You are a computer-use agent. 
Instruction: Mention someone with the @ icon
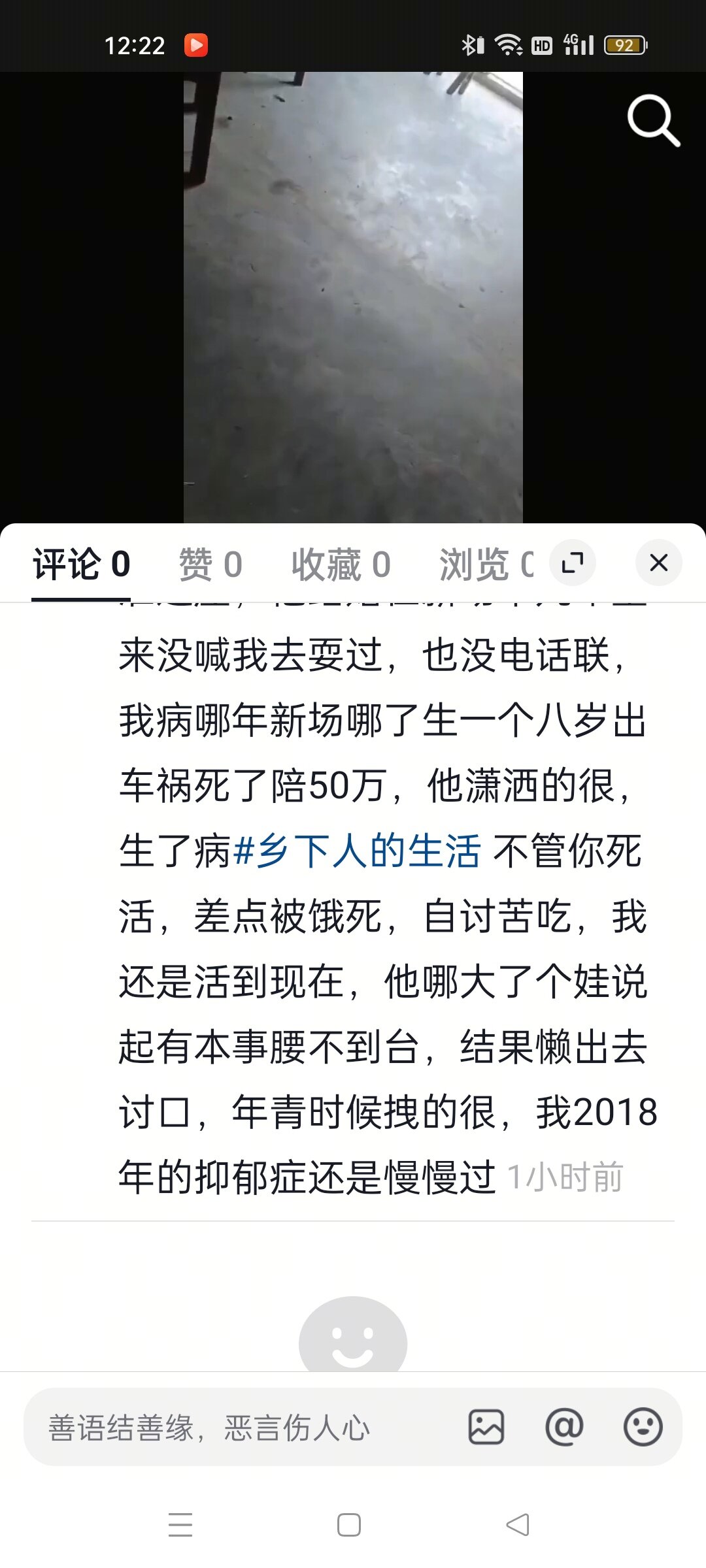point(564,1427)
